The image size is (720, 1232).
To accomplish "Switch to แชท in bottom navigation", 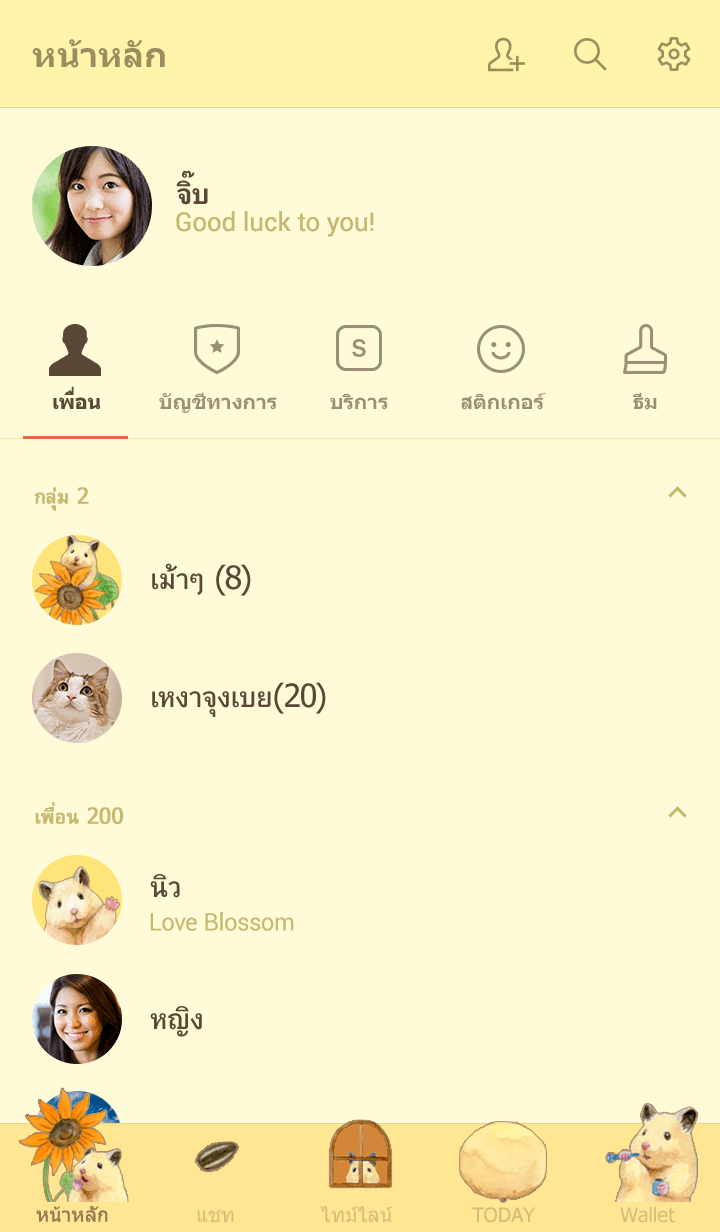I will tap(215, 1178).
